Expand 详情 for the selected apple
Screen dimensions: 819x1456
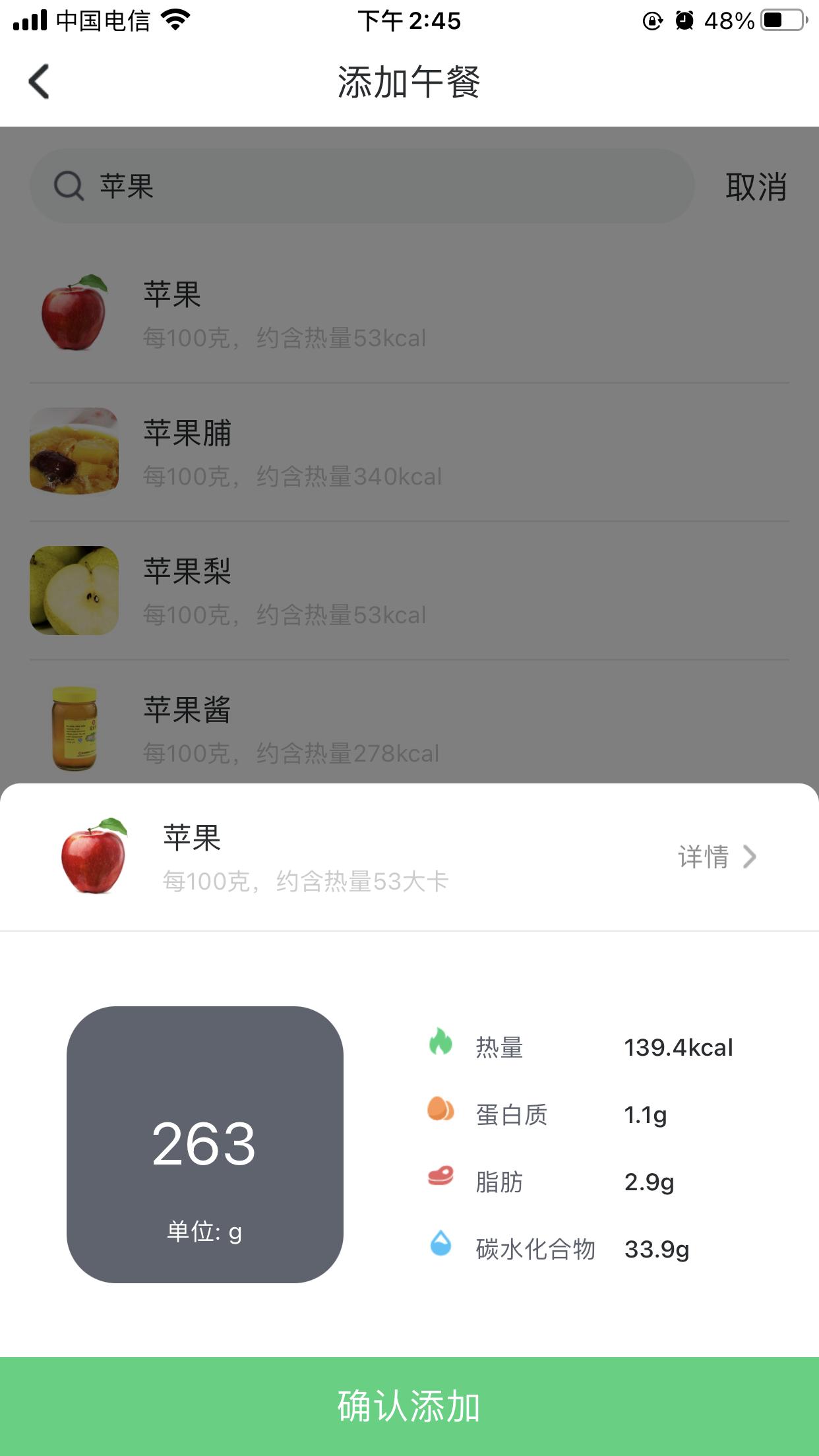pyautogui.click(x=703, y=857)
